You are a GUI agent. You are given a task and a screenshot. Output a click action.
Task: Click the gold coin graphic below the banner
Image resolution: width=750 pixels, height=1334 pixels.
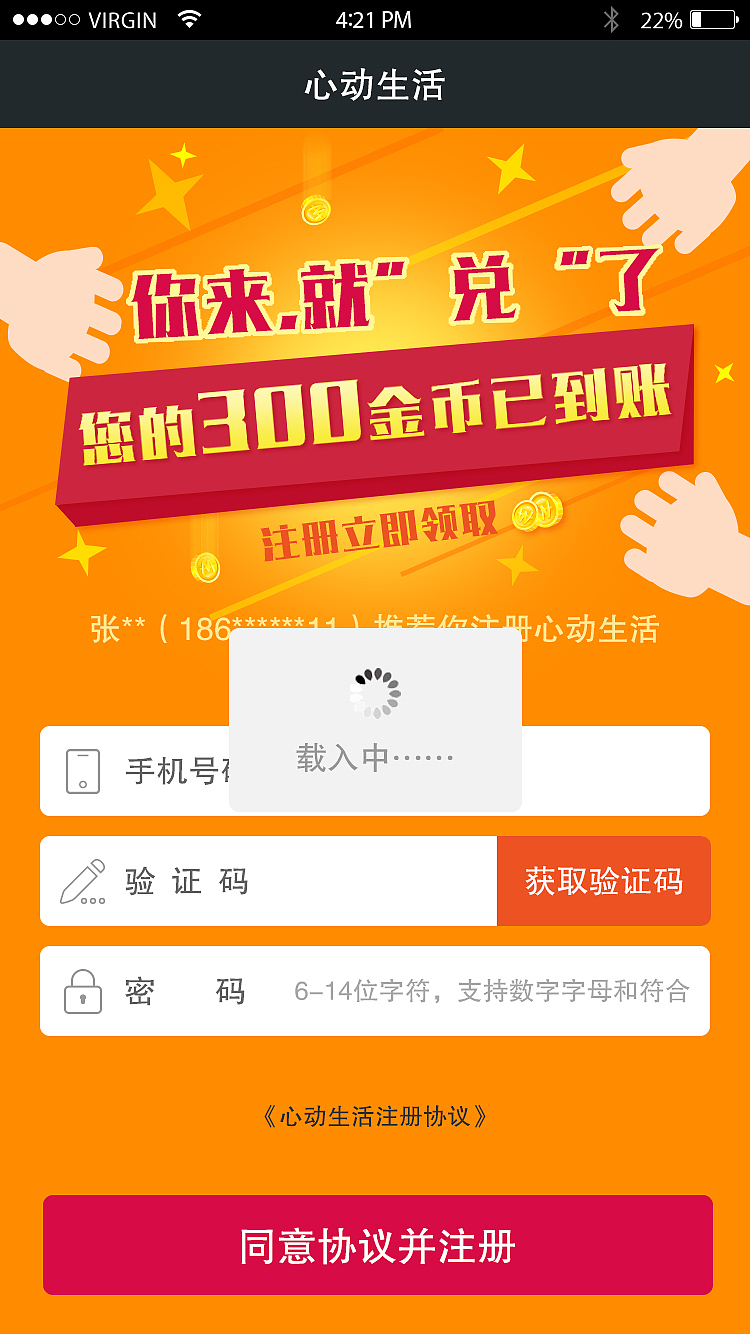tap(204, 565)
